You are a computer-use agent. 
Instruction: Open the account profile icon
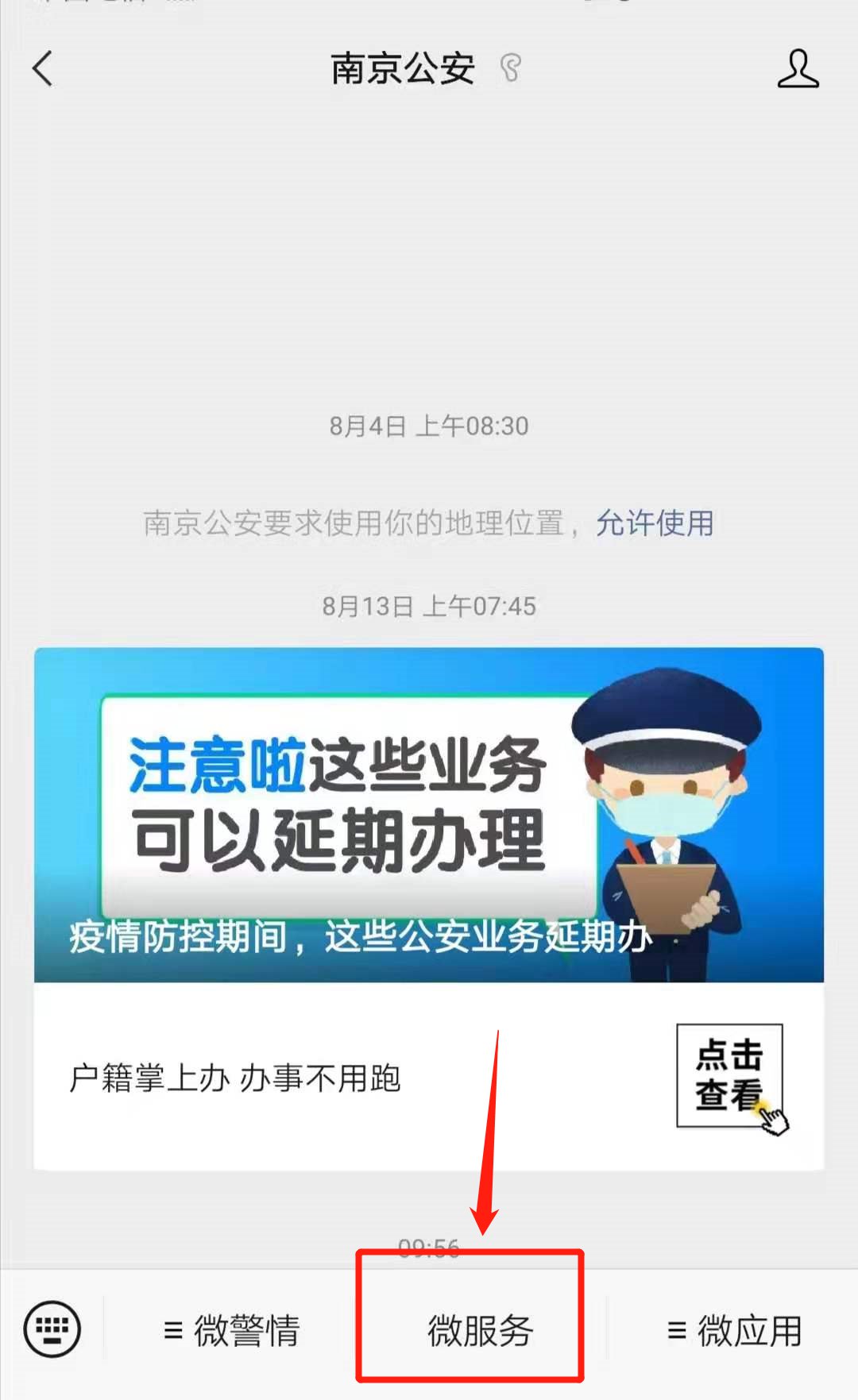(797, 68)
